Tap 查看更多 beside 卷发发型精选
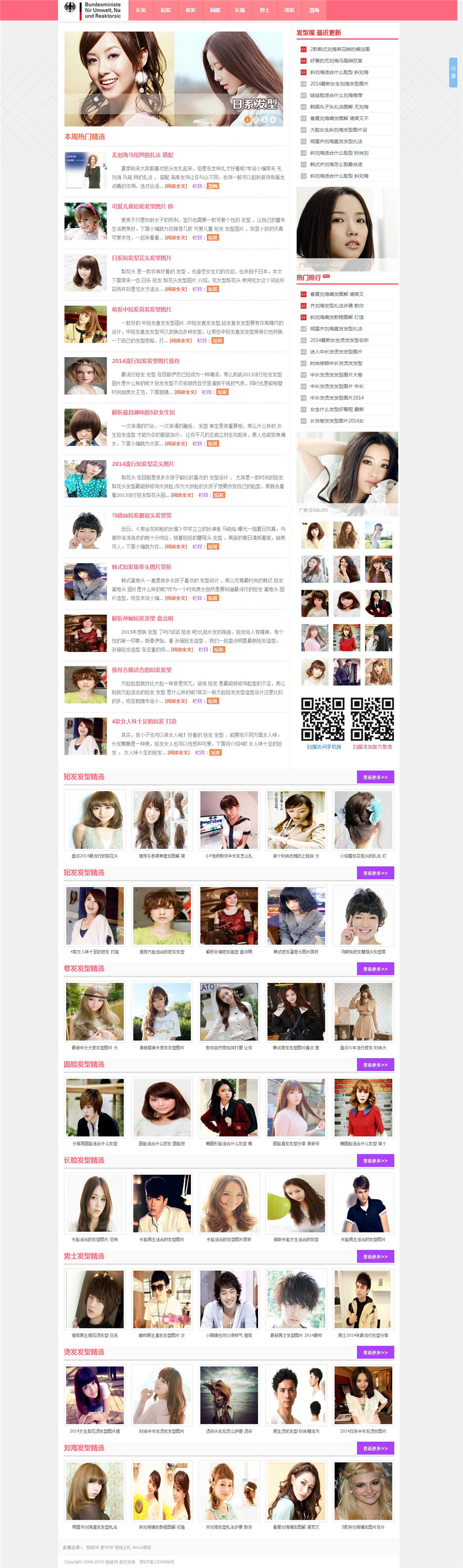The height and width of the screenshot is (1568, 463). 375,969
